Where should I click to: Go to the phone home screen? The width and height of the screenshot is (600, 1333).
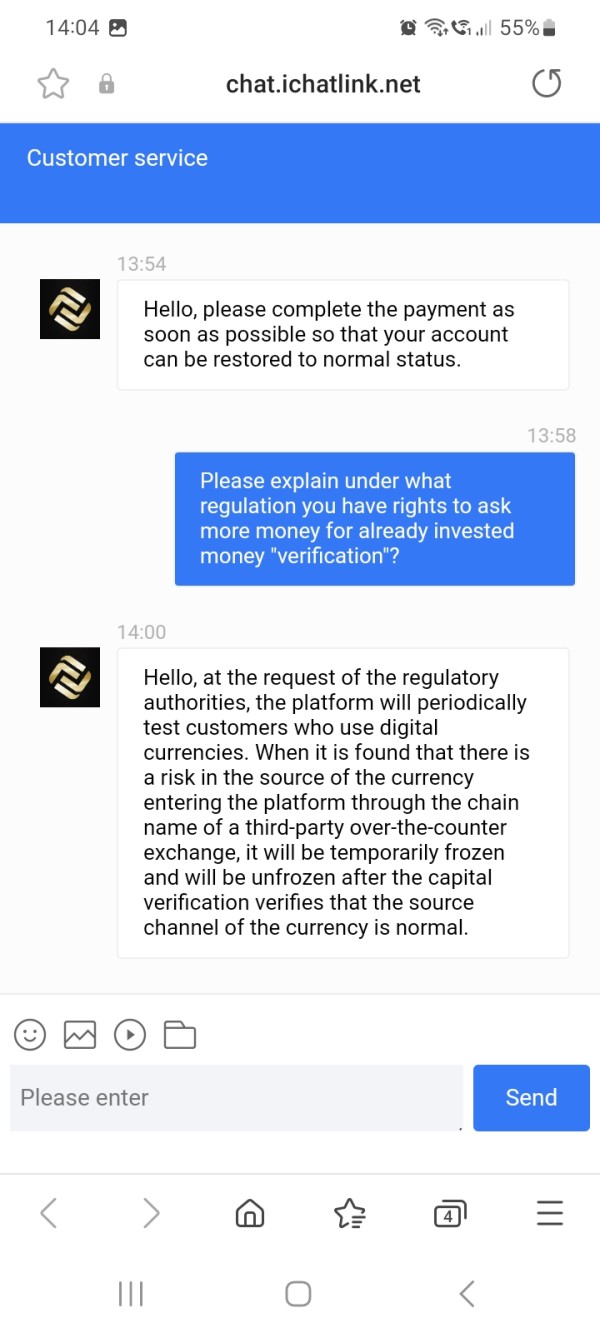pyautogui.click(x=298, y=1294)
